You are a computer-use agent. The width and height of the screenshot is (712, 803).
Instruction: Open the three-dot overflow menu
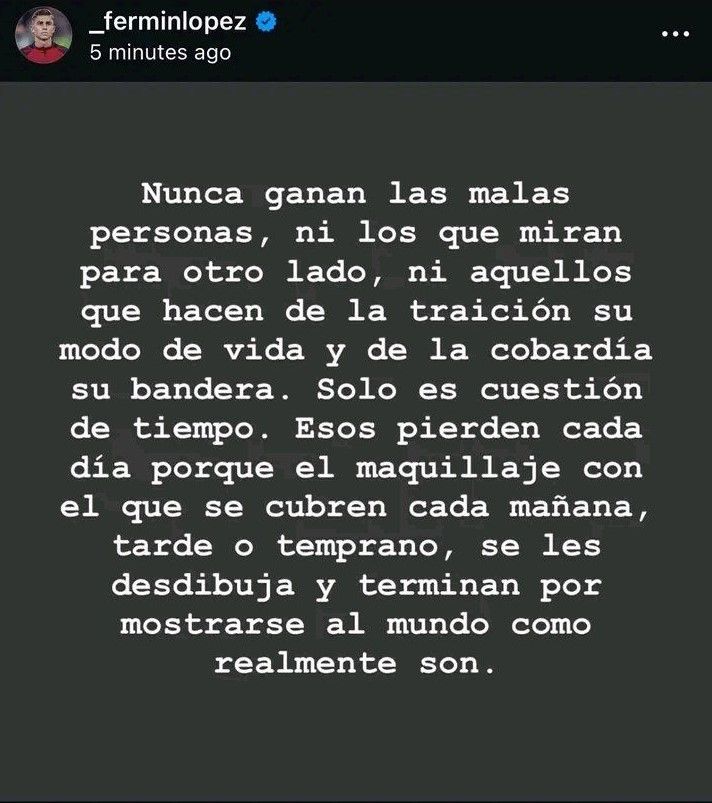click(x=676, y=34)
